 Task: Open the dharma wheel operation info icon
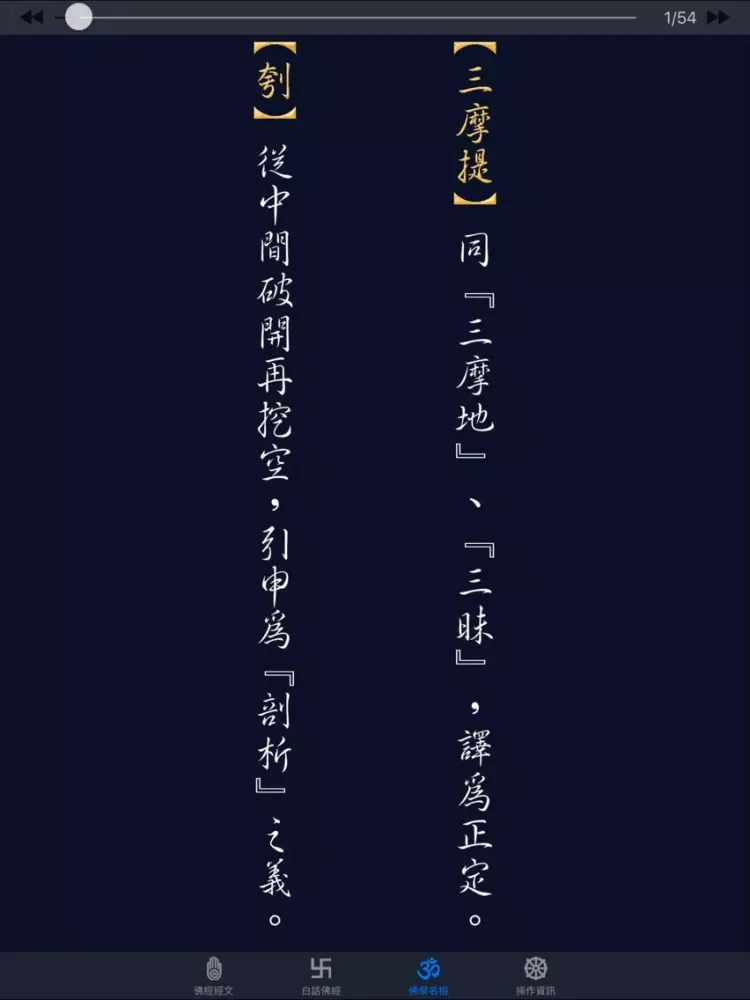point(537,970)
